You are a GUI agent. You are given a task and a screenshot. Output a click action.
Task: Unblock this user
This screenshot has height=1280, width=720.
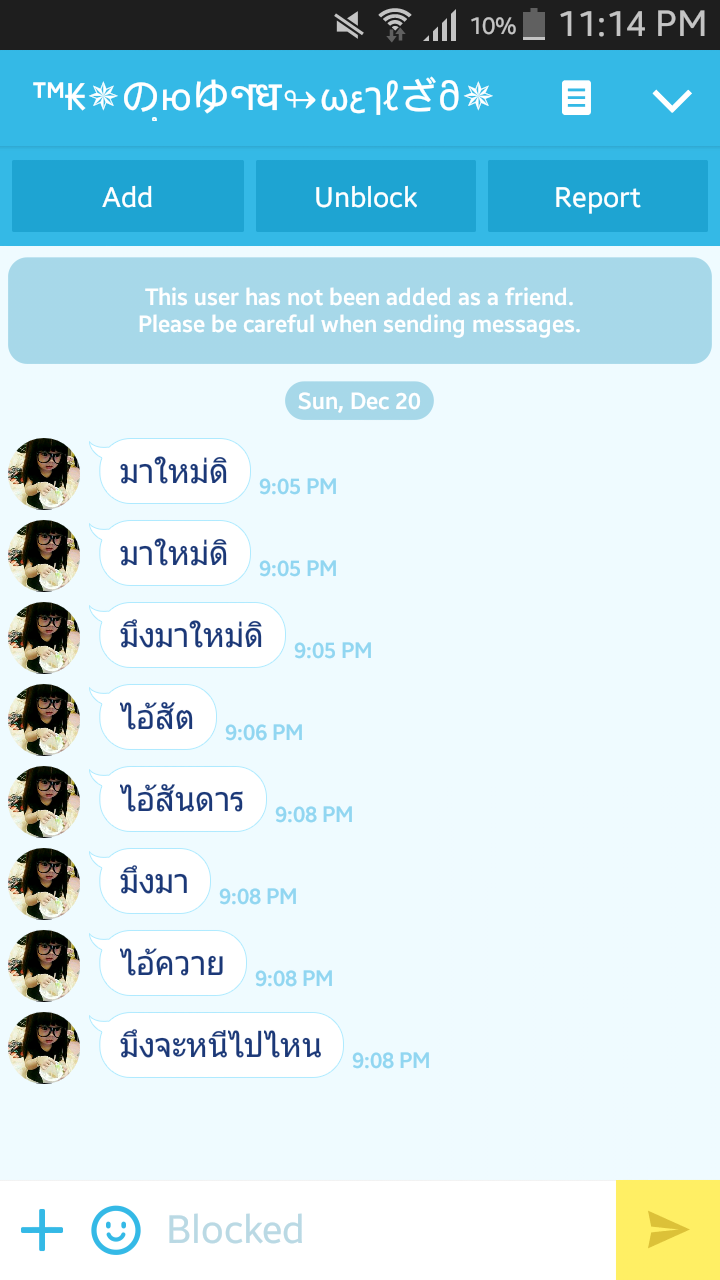[366, 197]
